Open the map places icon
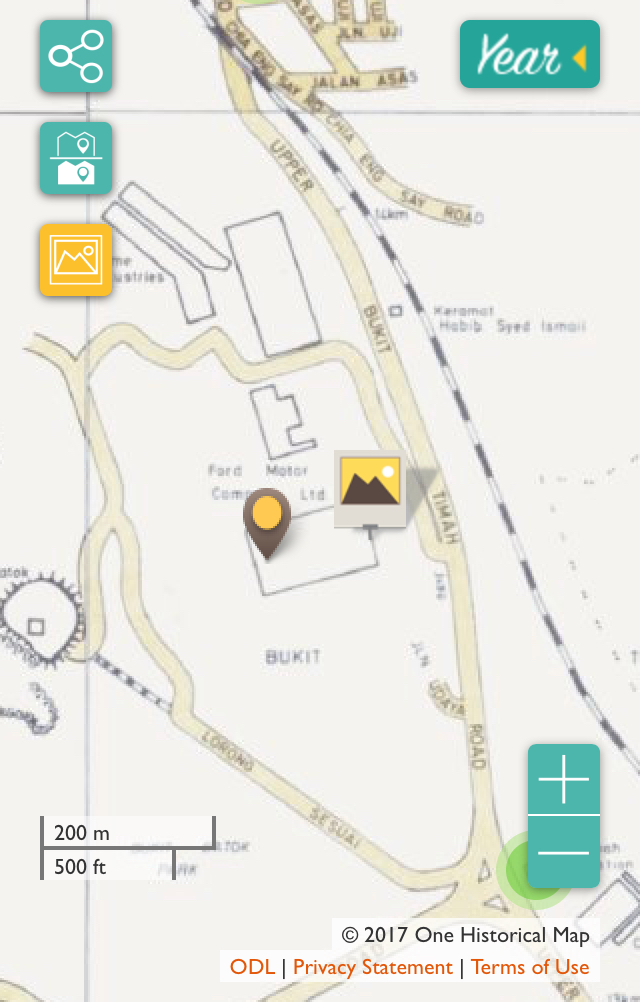 [x=76, y=158]
